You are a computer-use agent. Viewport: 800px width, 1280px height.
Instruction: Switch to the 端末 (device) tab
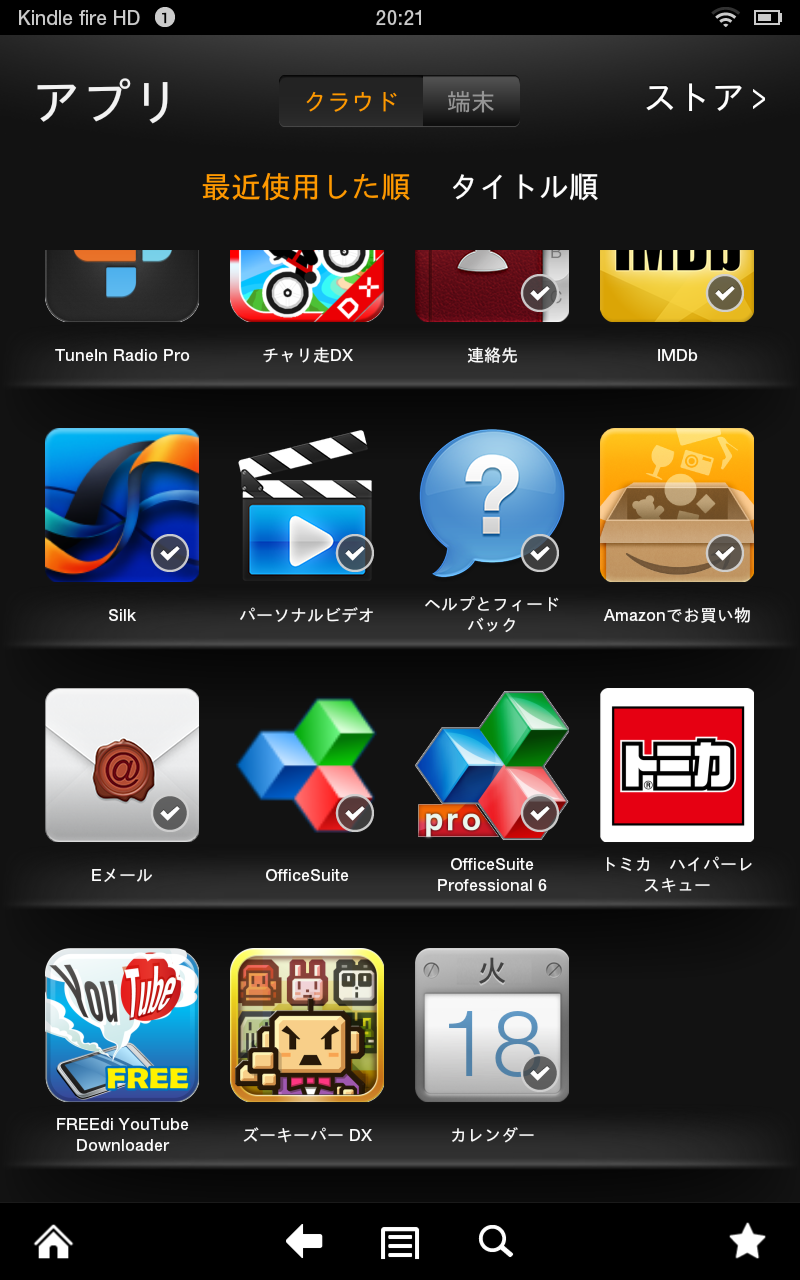click(470, 102)
